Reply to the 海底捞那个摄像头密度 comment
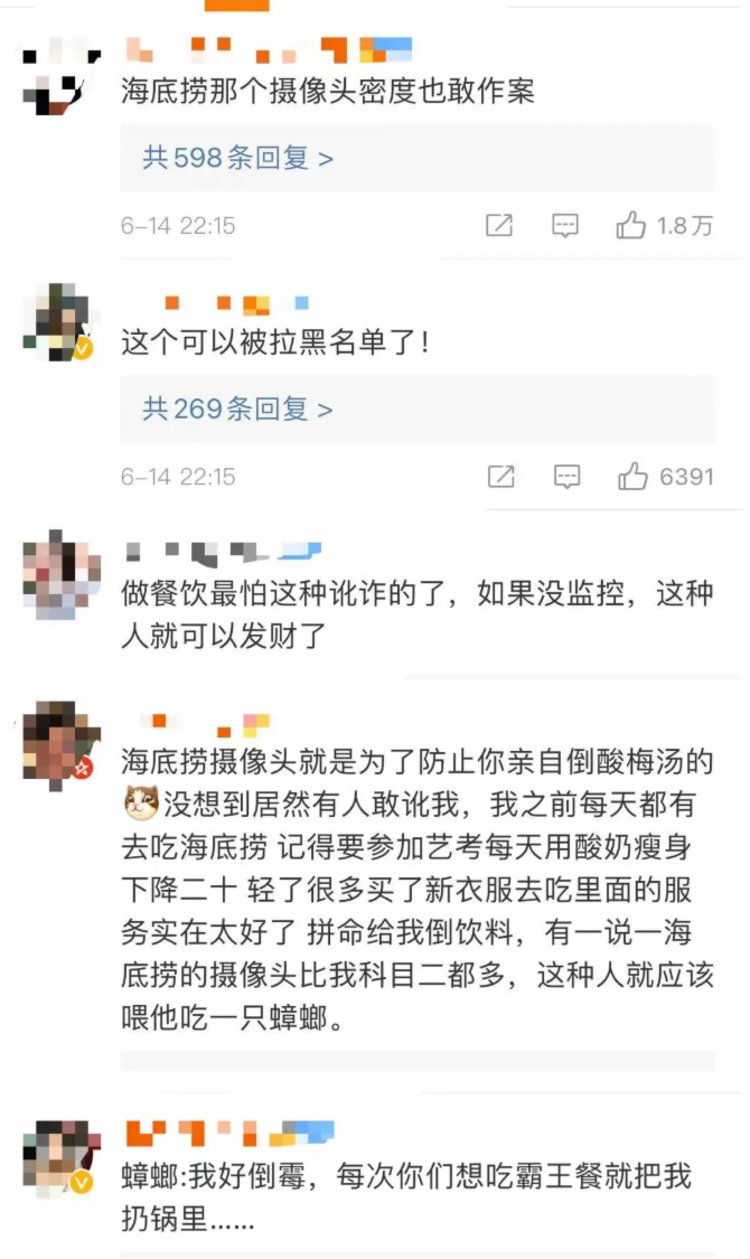The width and height of the screenshot is (750, 1259). [x=566, y=226]
